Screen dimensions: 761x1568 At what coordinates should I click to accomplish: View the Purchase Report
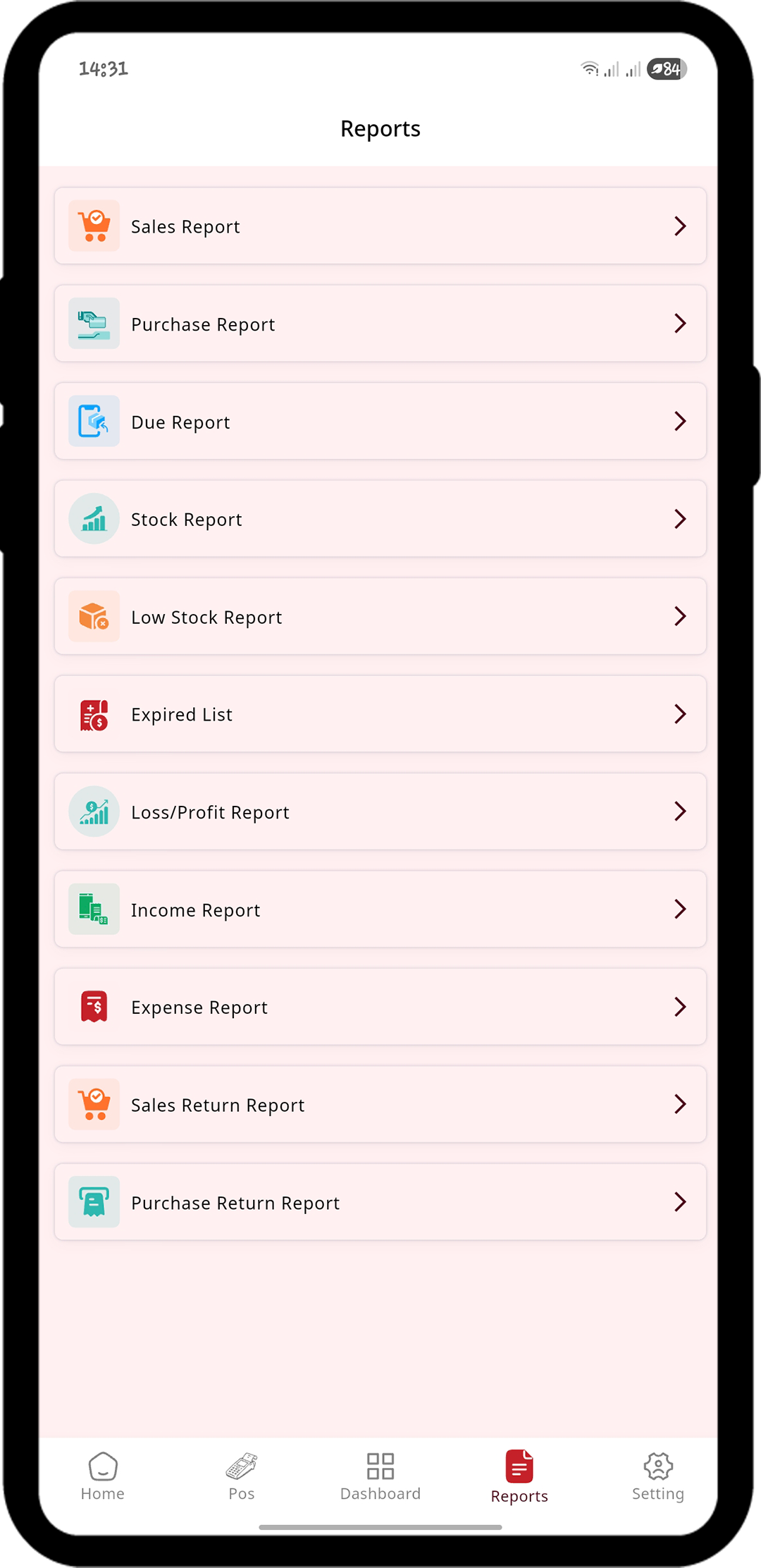[380, 324]
